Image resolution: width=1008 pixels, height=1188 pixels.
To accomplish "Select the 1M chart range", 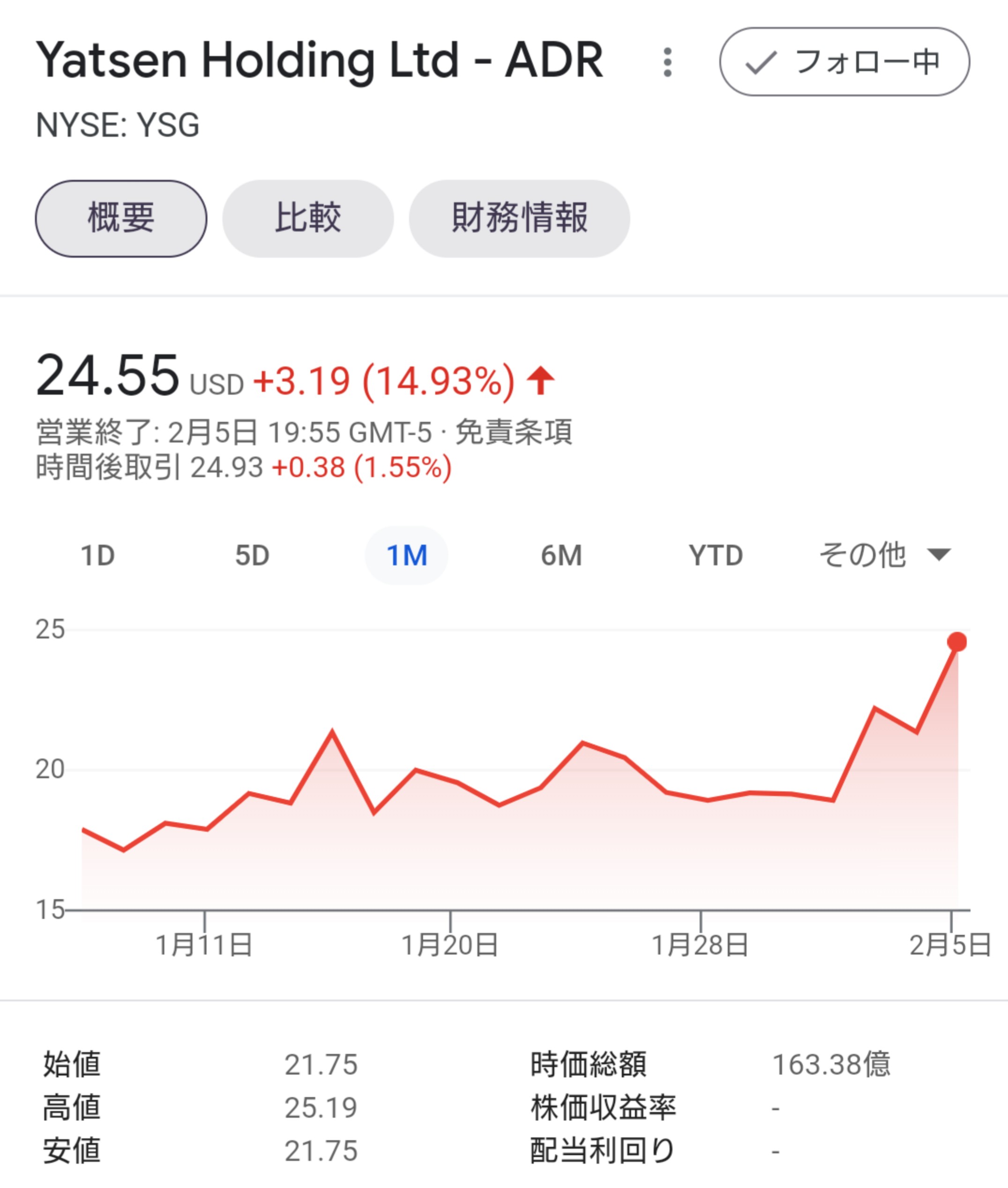I will click(x=406, y=555).
